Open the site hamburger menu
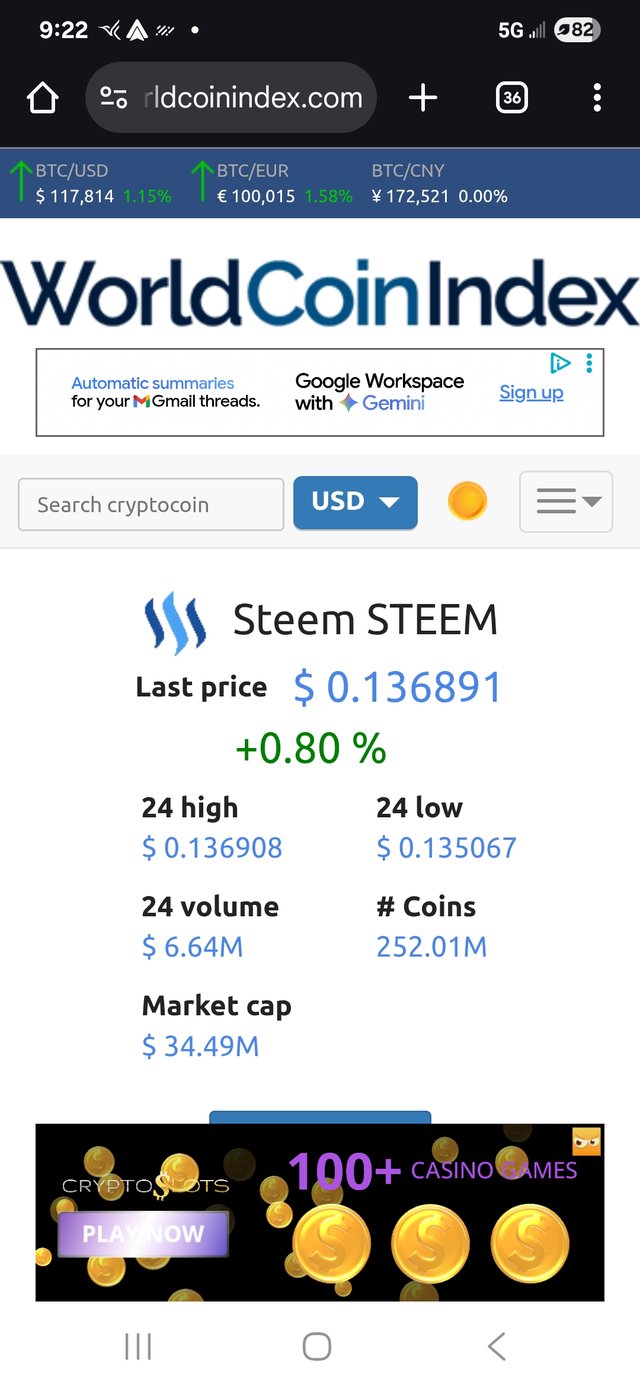The image size is (640, 1387). 566,501
